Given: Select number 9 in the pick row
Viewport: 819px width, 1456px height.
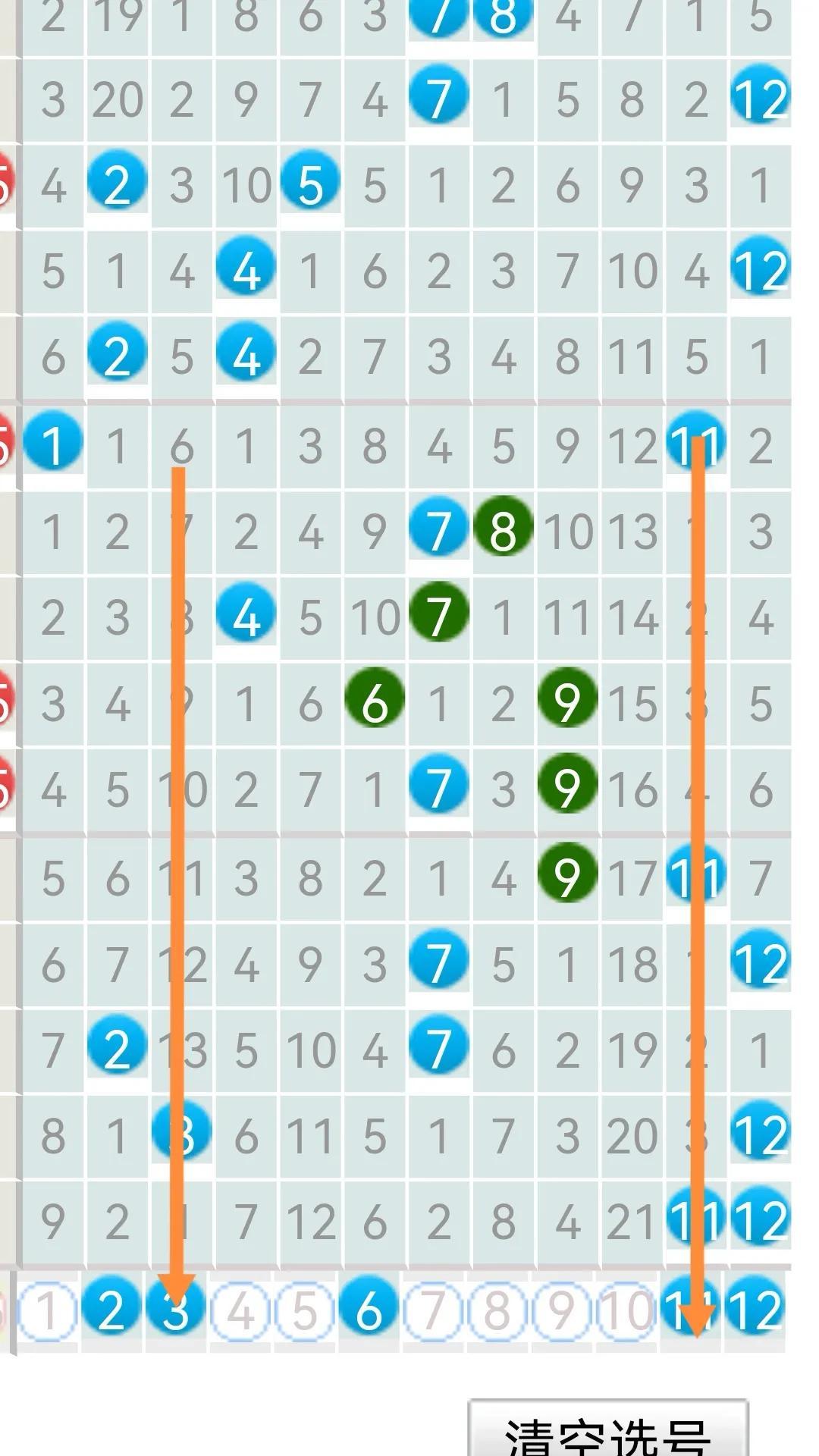Looking at the screenshot, I should [562, 1310].
